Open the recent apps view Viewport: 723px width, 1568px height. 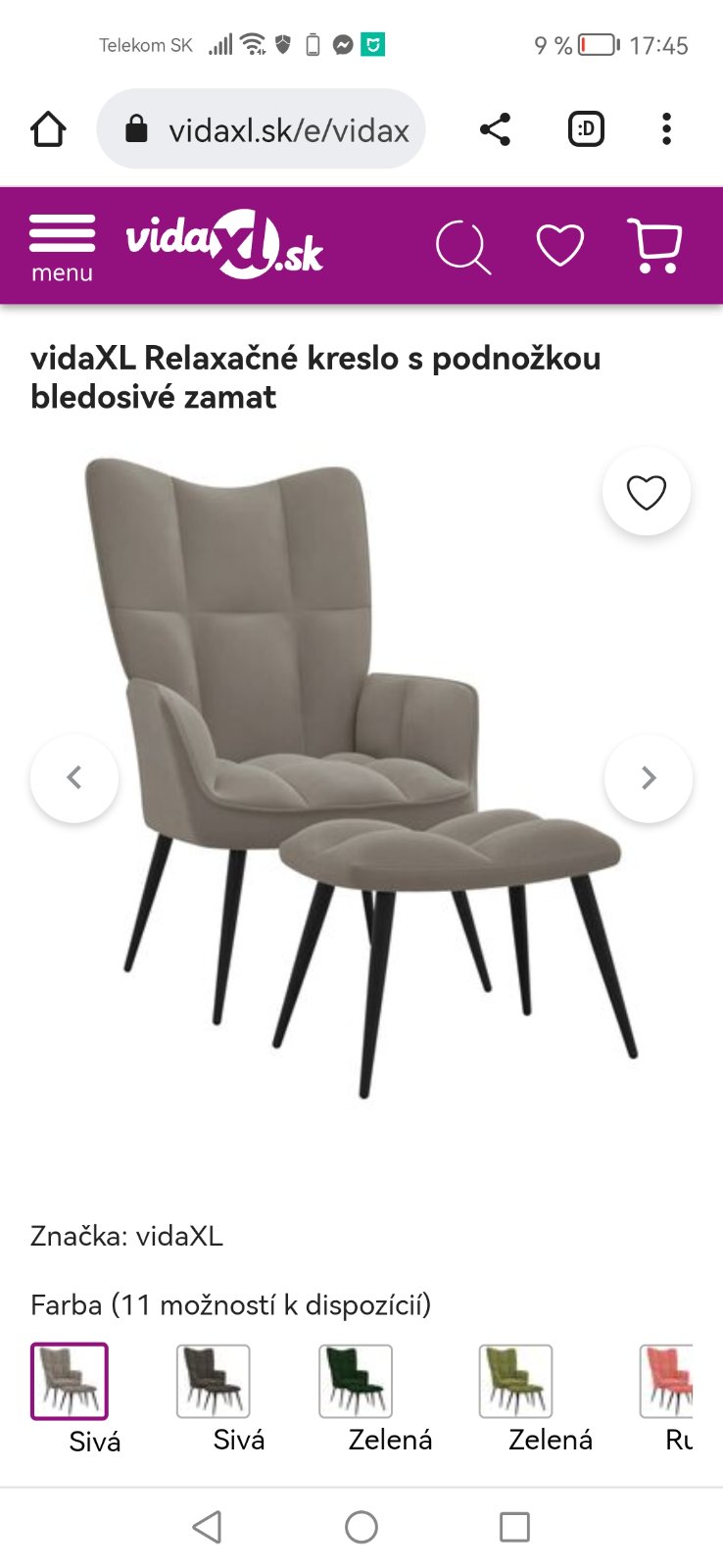coord(514,1527)
